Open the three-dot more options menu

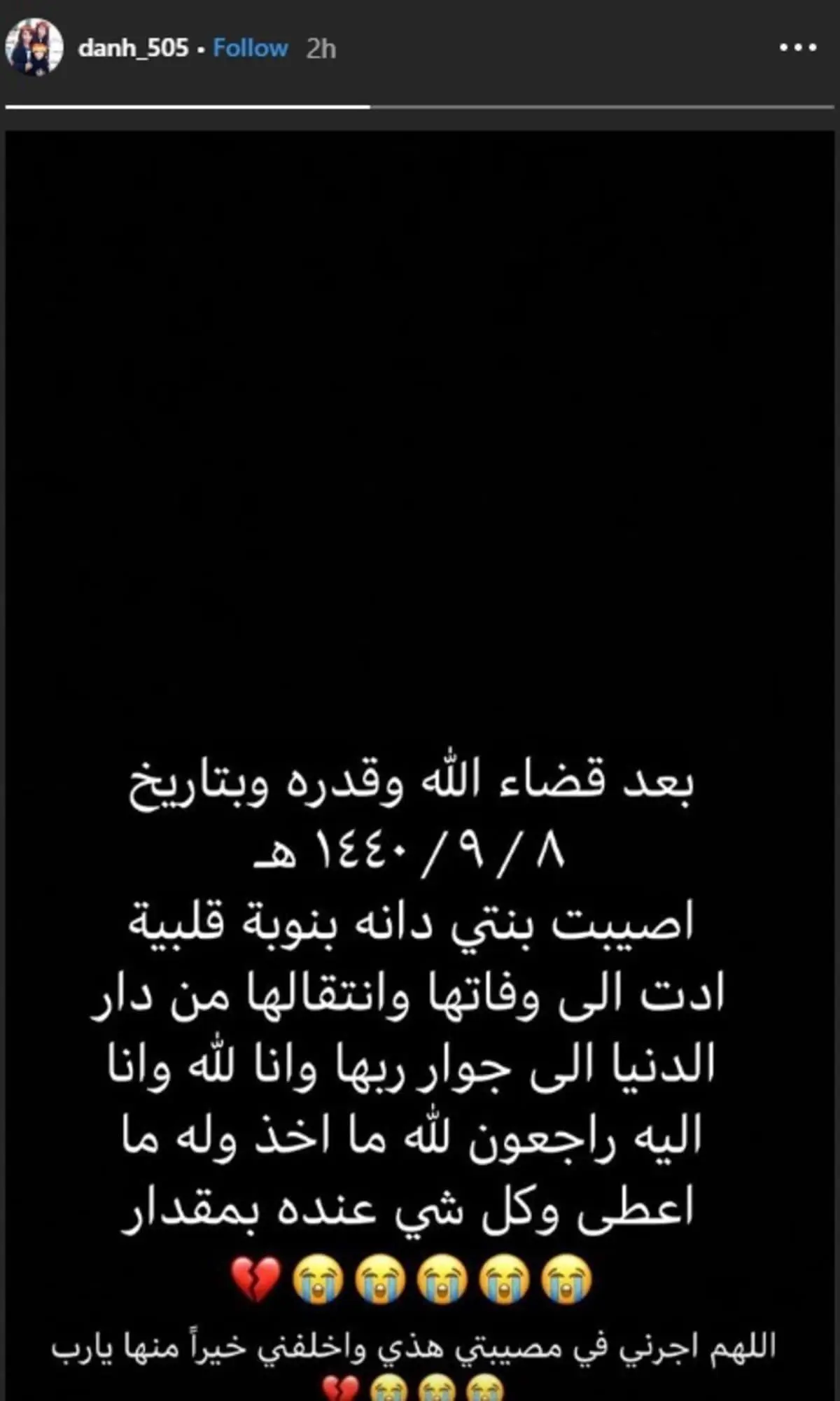coord(799,48)
